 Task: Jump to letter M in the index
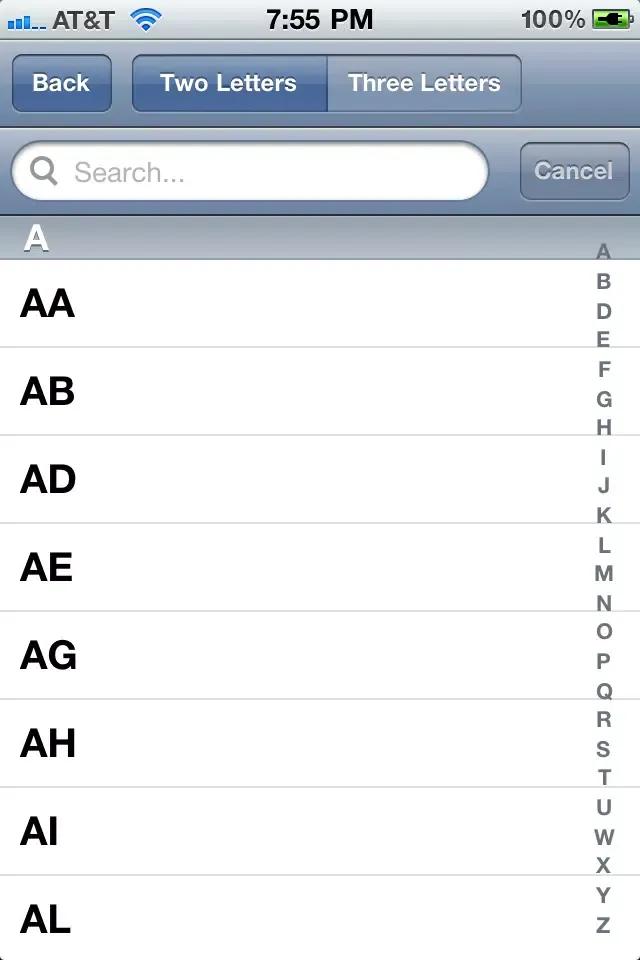click(x=603, y=574)
